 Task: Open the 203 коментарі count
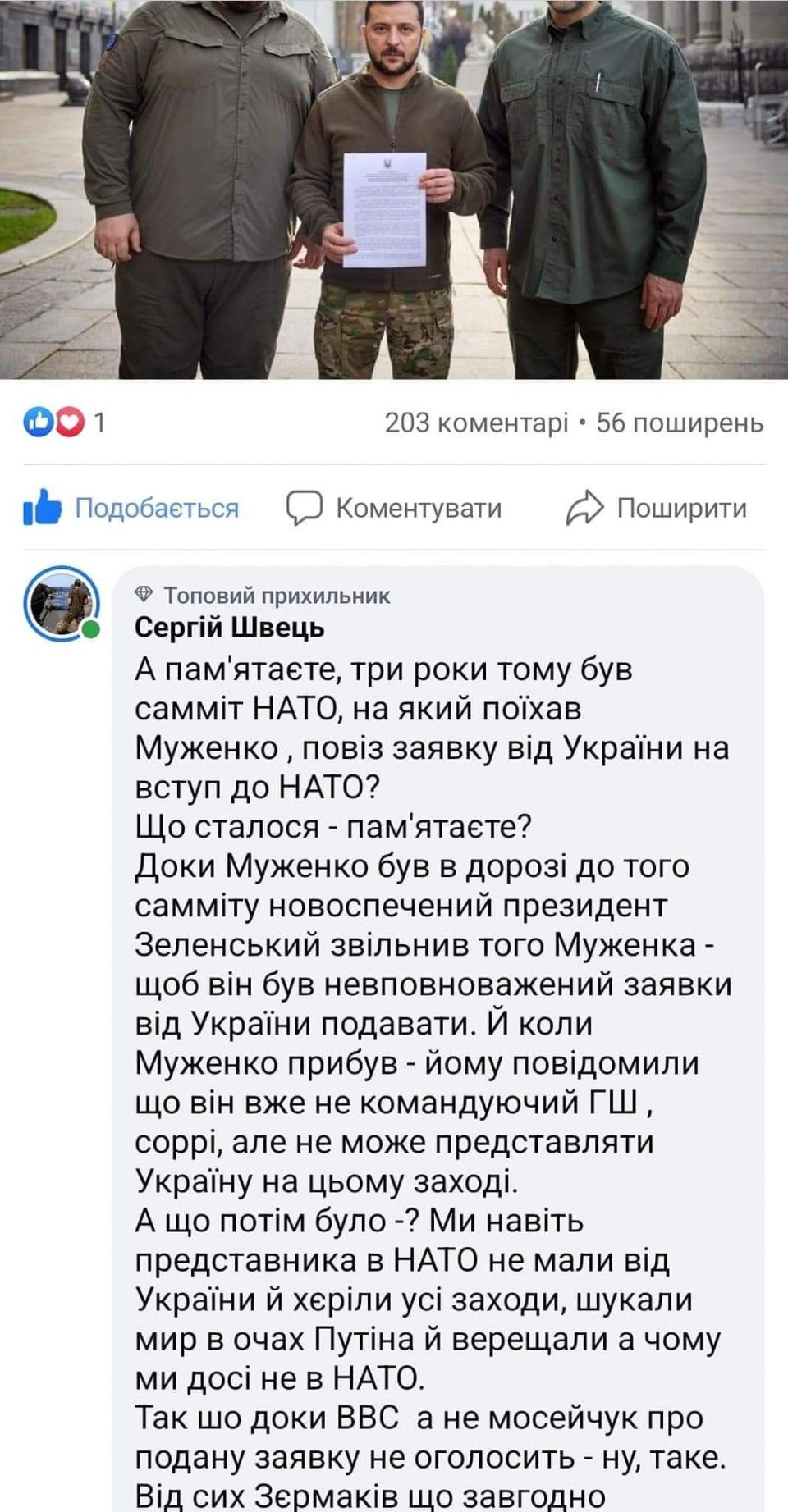pyautogui.click(x=476, y=423)
